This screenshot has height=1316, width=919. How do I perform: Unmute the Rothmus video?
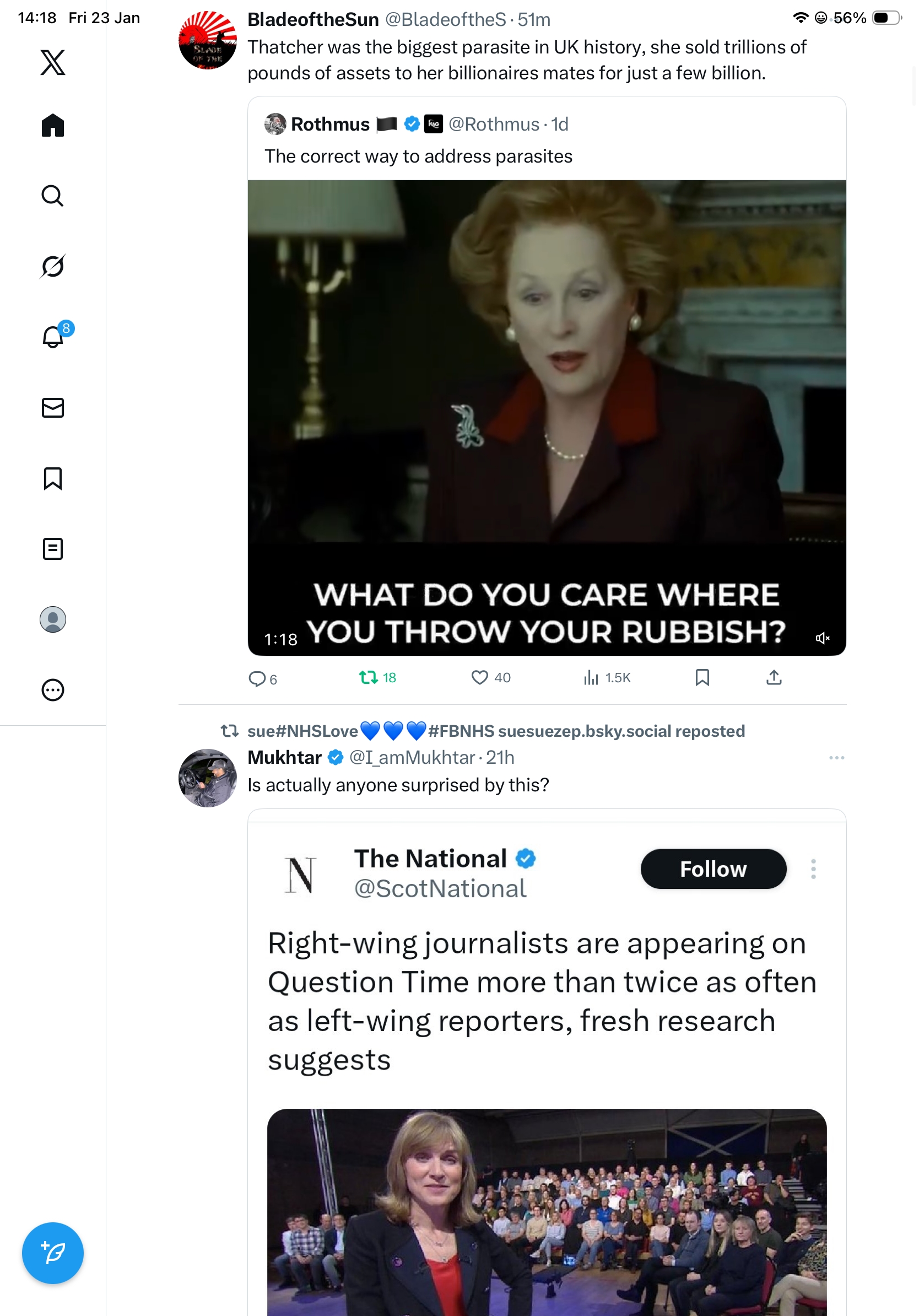[822, 638]
